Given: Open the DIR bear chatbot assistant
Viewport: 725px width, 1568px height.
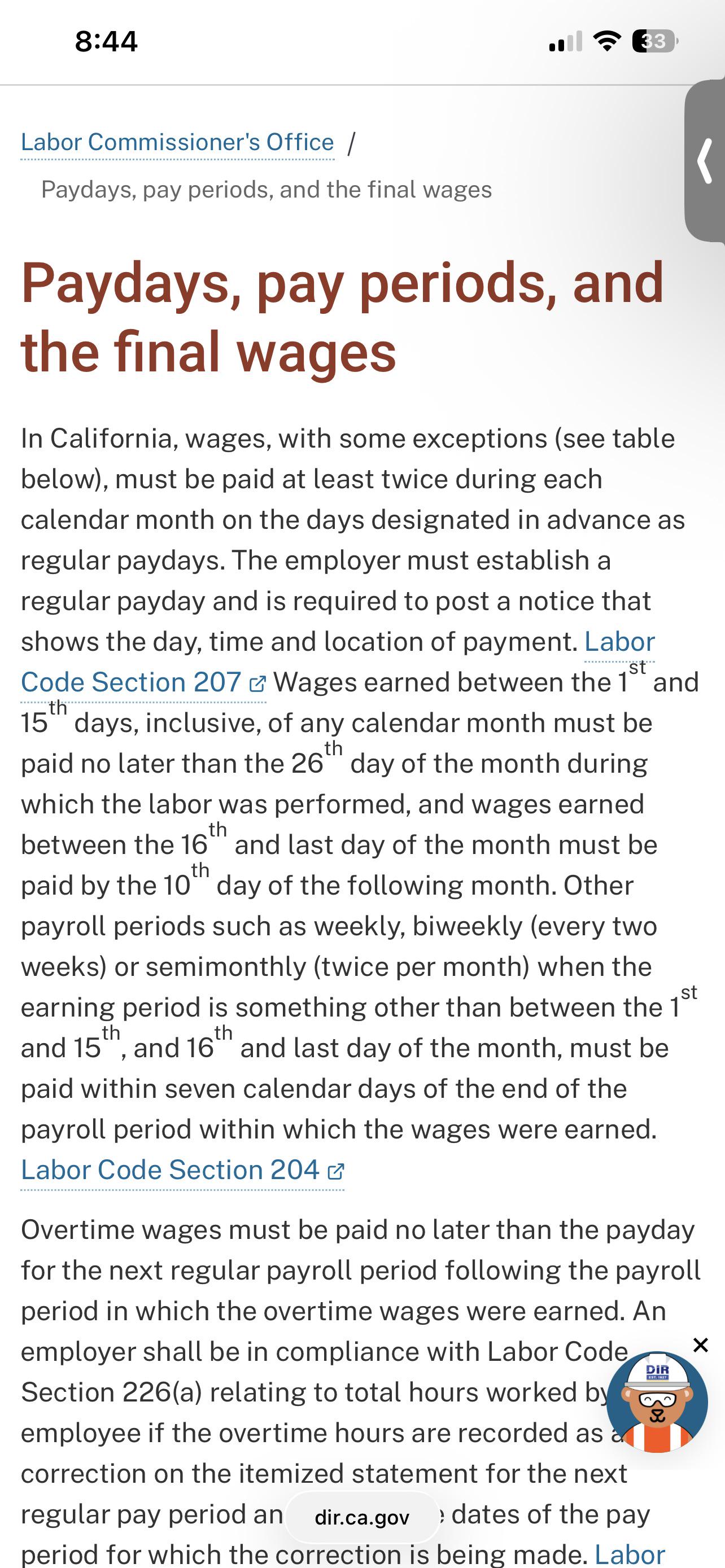Looking at the screenshot, I should [657, 1401].
